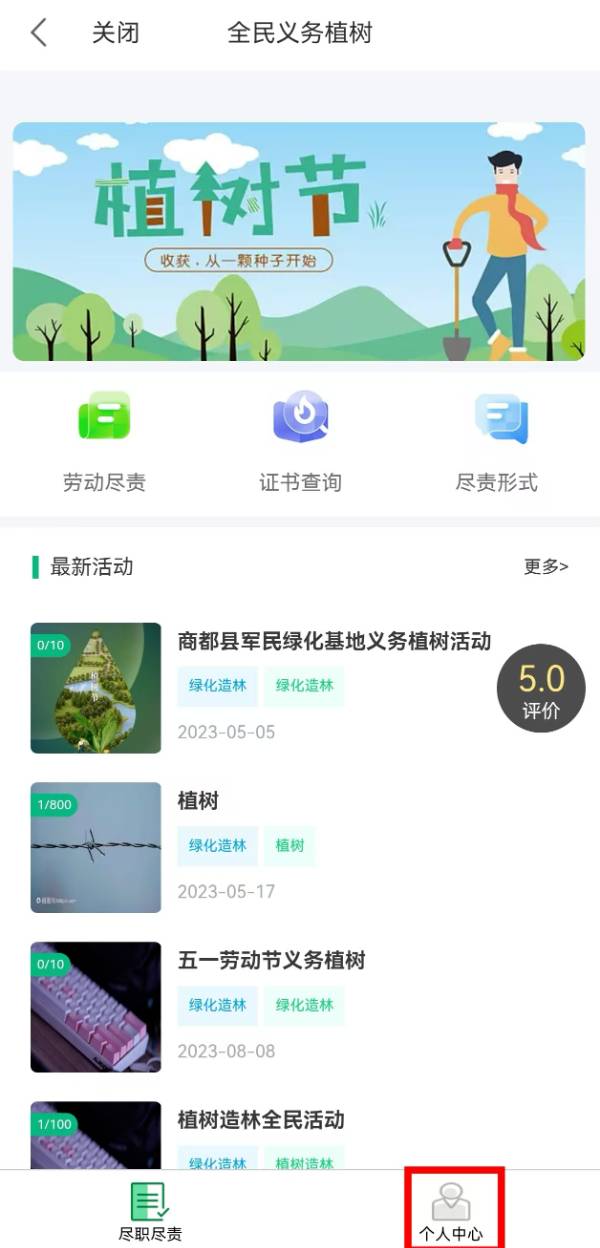
Task: Switch to the 尽职尽责 tab
Action: coord(150,1210)
